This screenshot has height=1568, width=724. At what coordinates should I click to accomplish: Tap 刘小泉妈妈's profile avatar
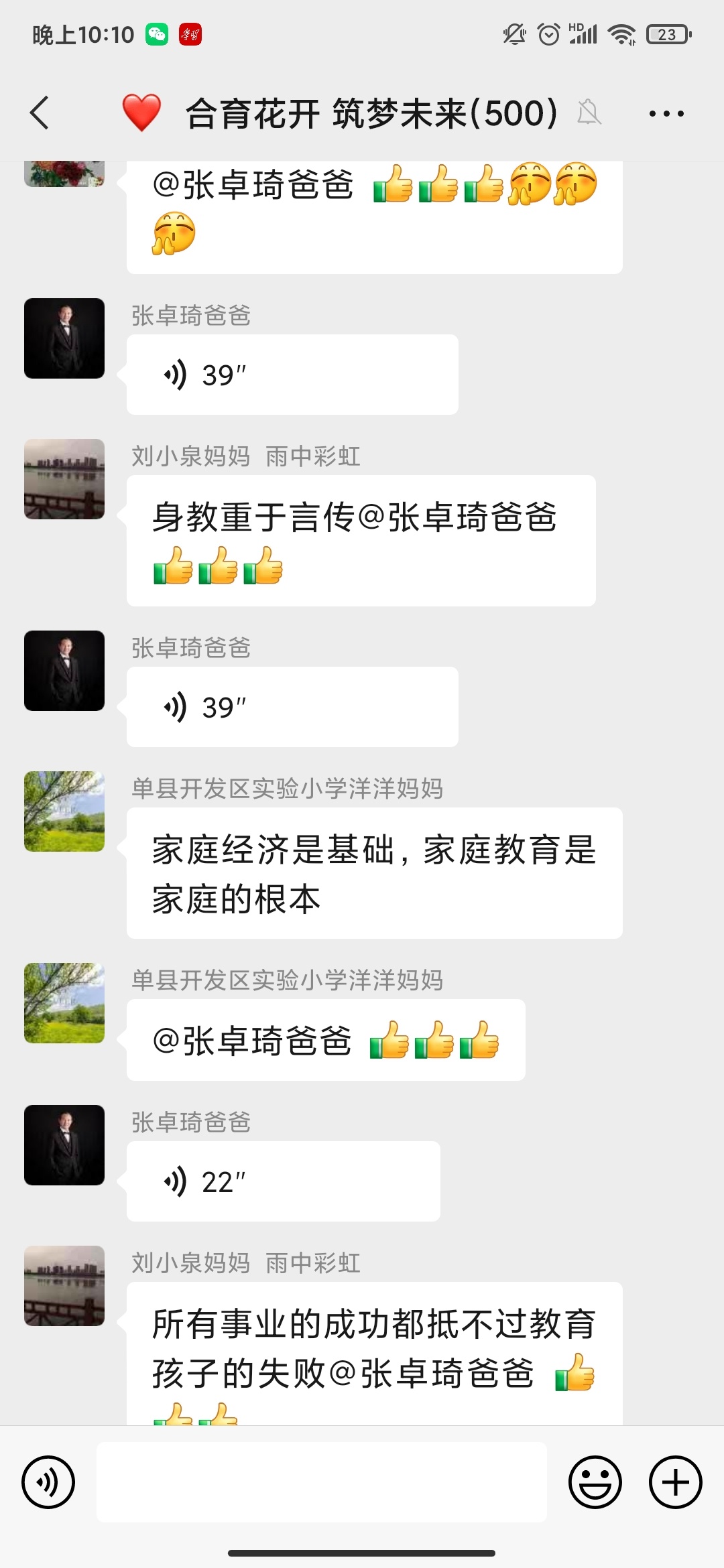pos(64,478)
